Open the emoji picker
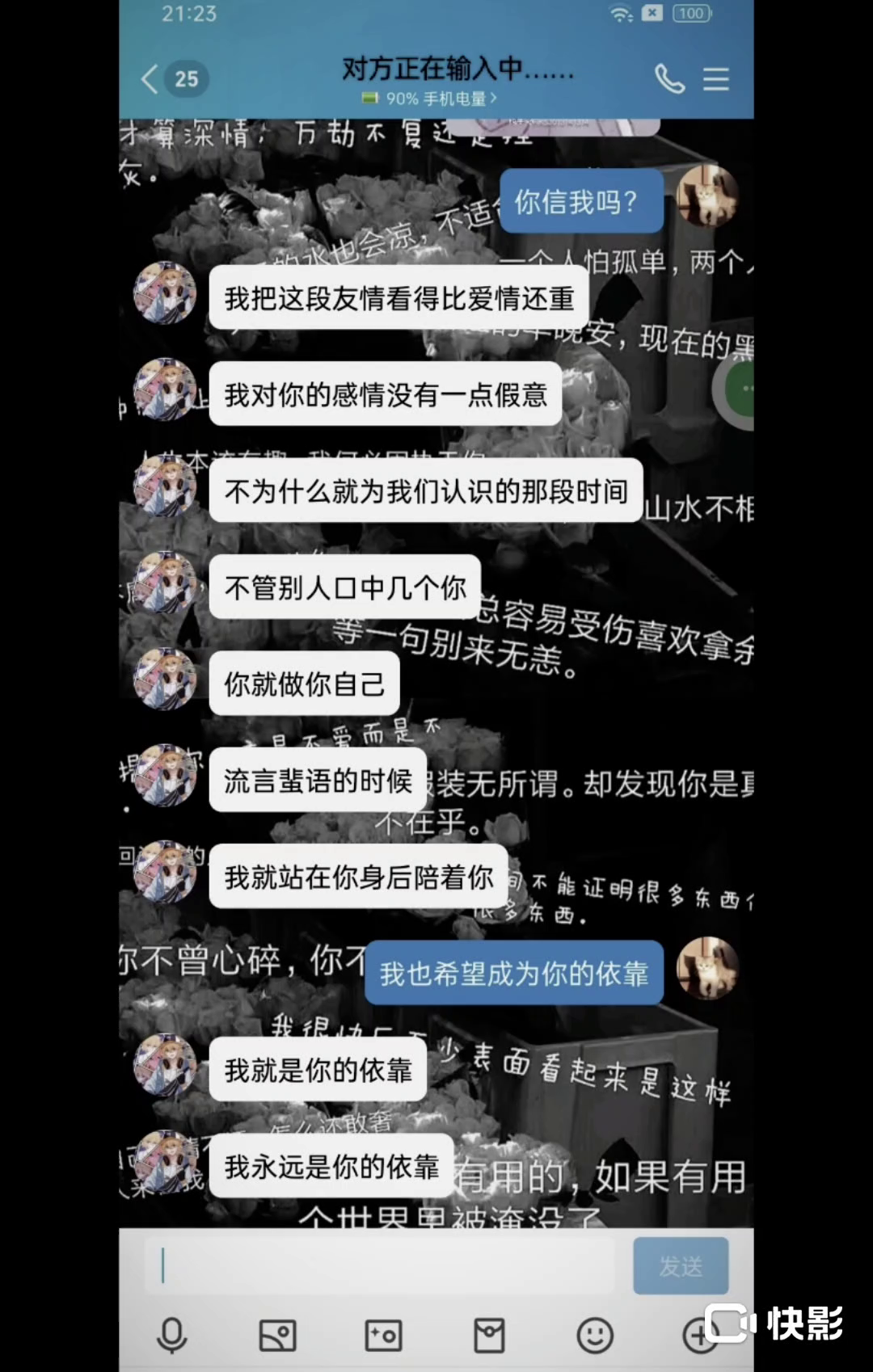This screenshot has height=1372, width=873. 595,1335
